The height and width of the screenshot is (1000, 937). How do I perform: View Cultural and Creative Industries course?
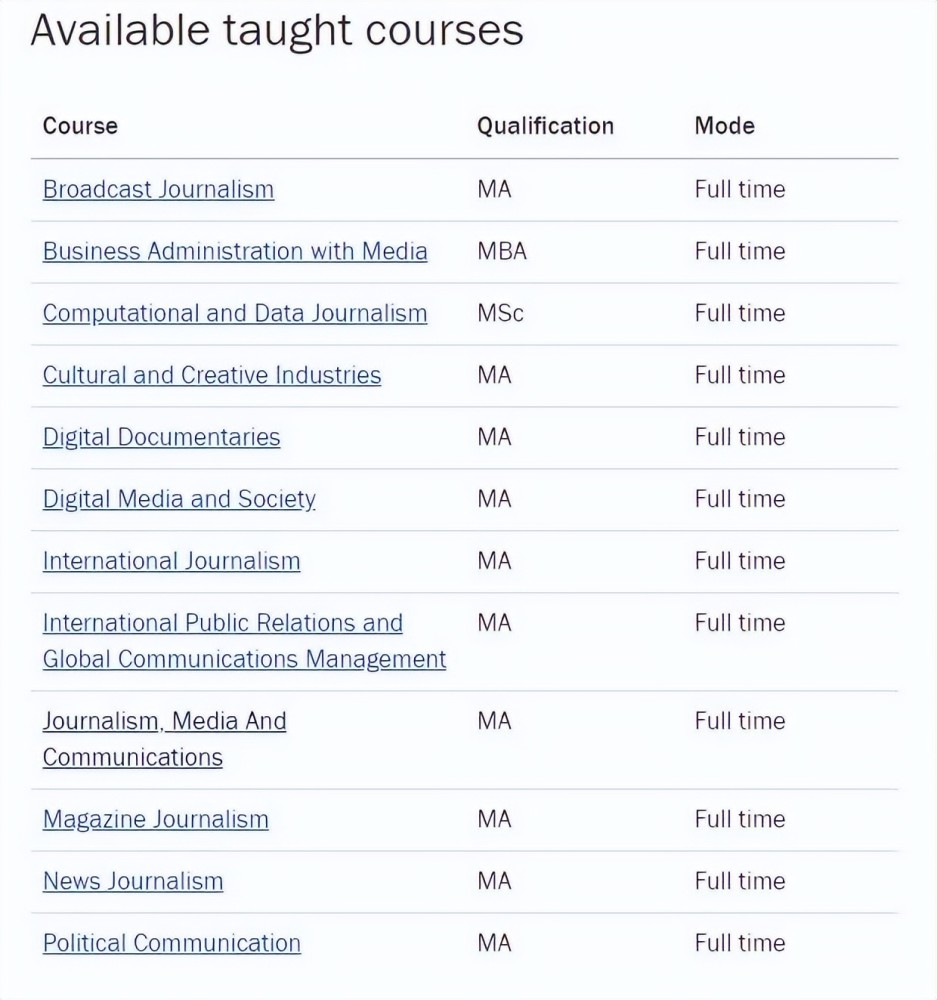(x=212, y=375)
